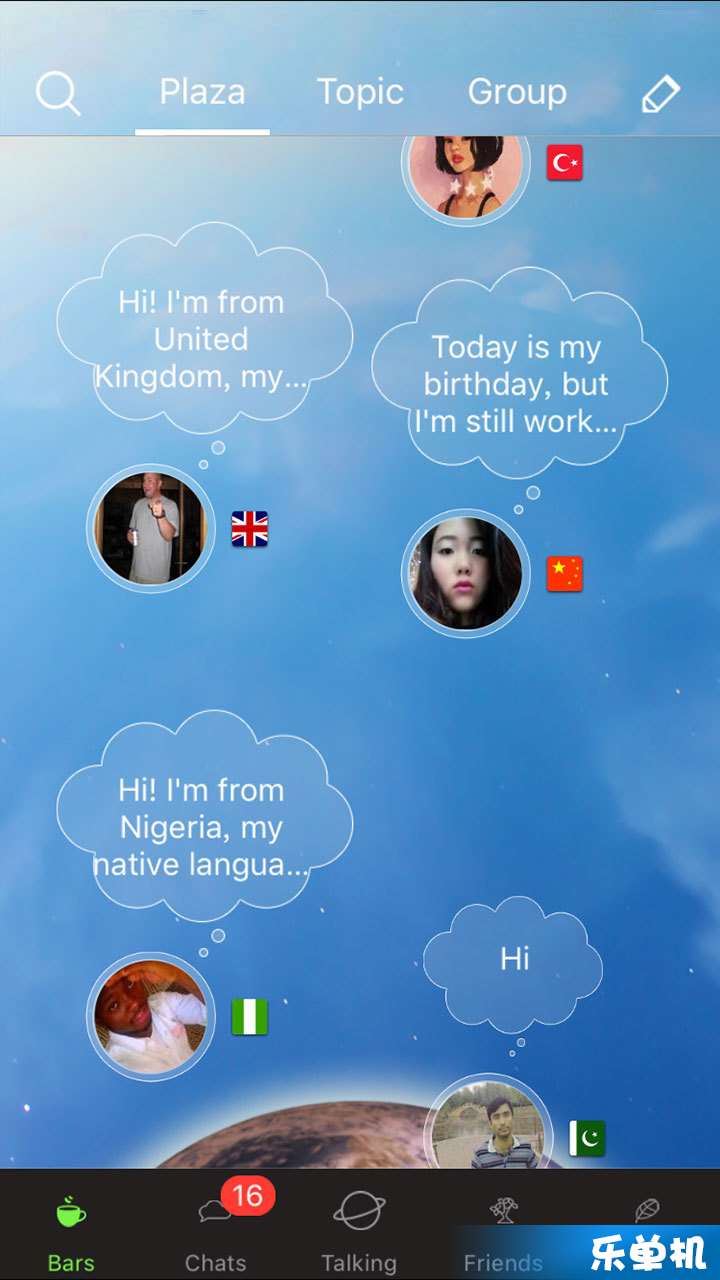Compose a new post with pencil icon

tap(660, 94)
